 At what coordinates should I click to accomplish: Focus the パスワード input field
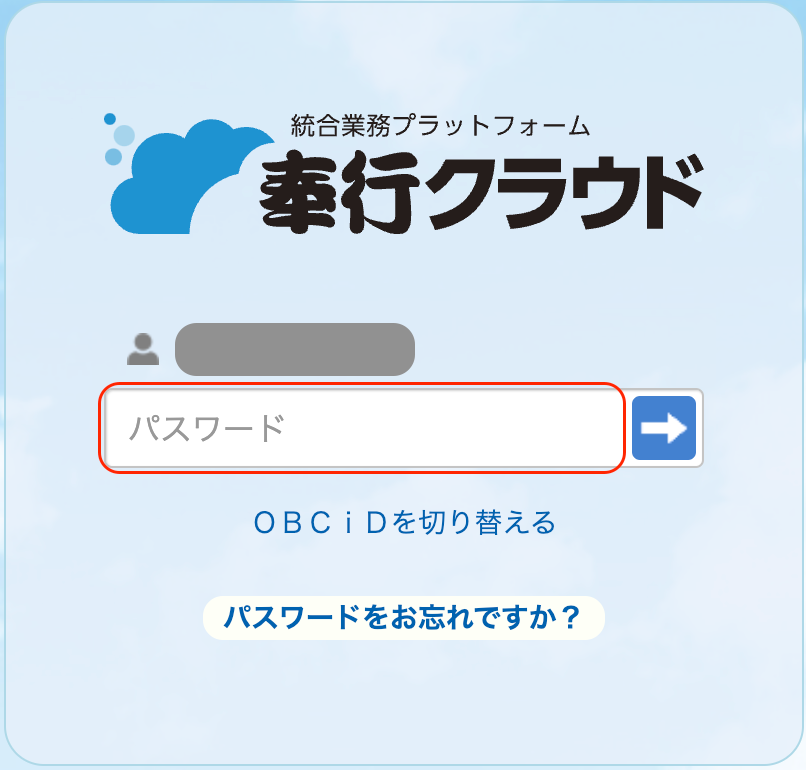point(362,429)
